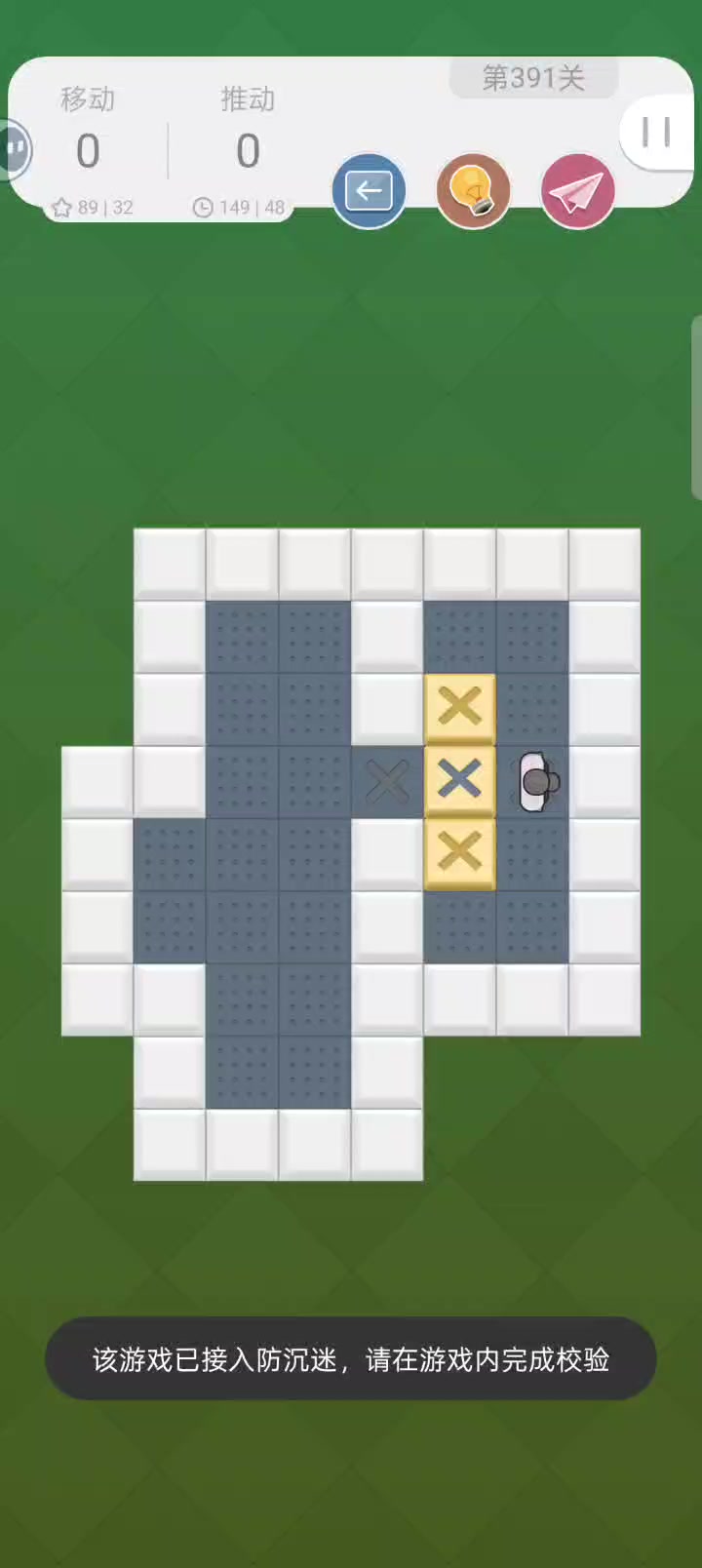Open the level 第391关 selector
The image size is (702, 1568).
coord(533,78)
